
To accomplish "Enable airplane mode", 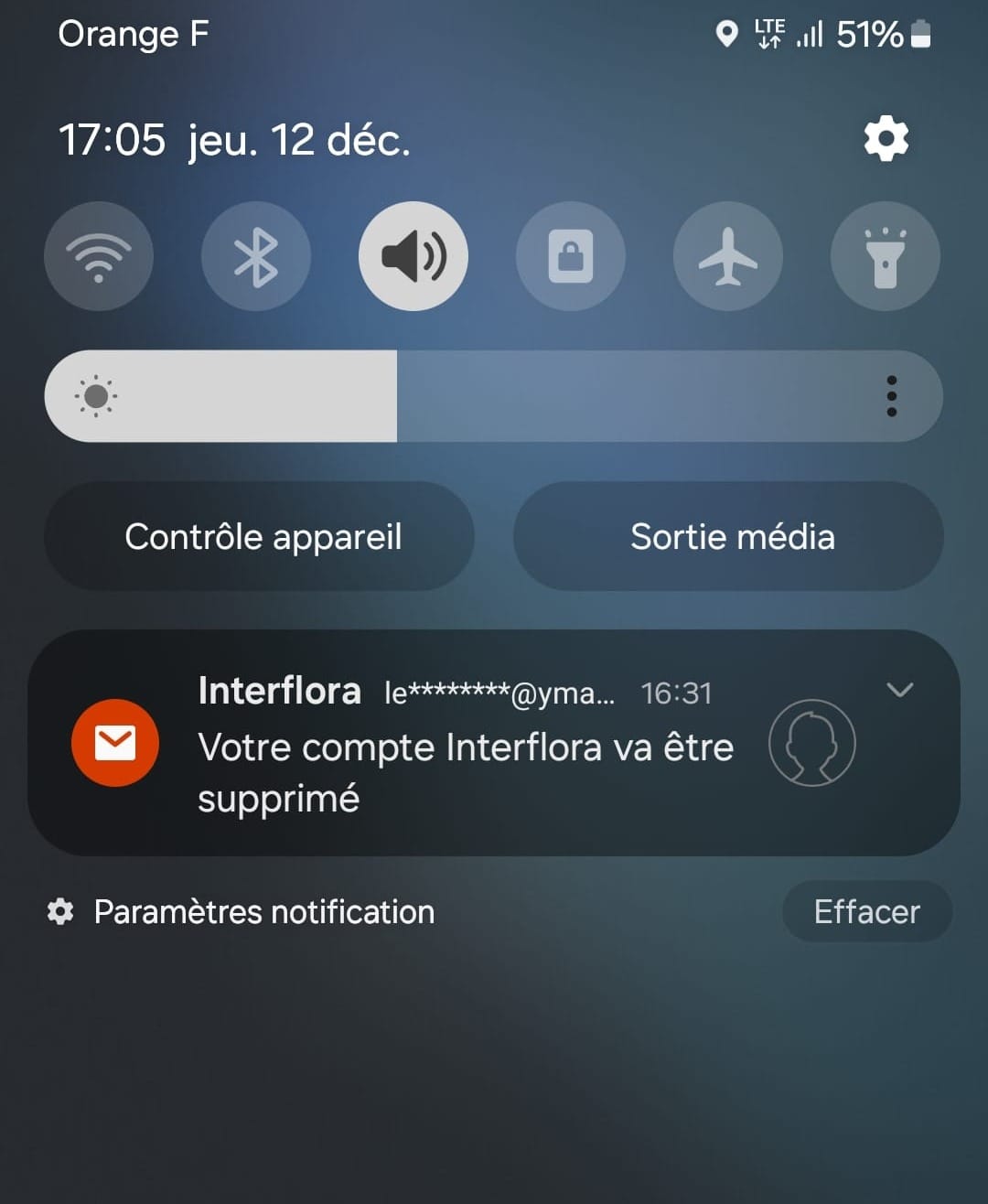I will (728, 256).
